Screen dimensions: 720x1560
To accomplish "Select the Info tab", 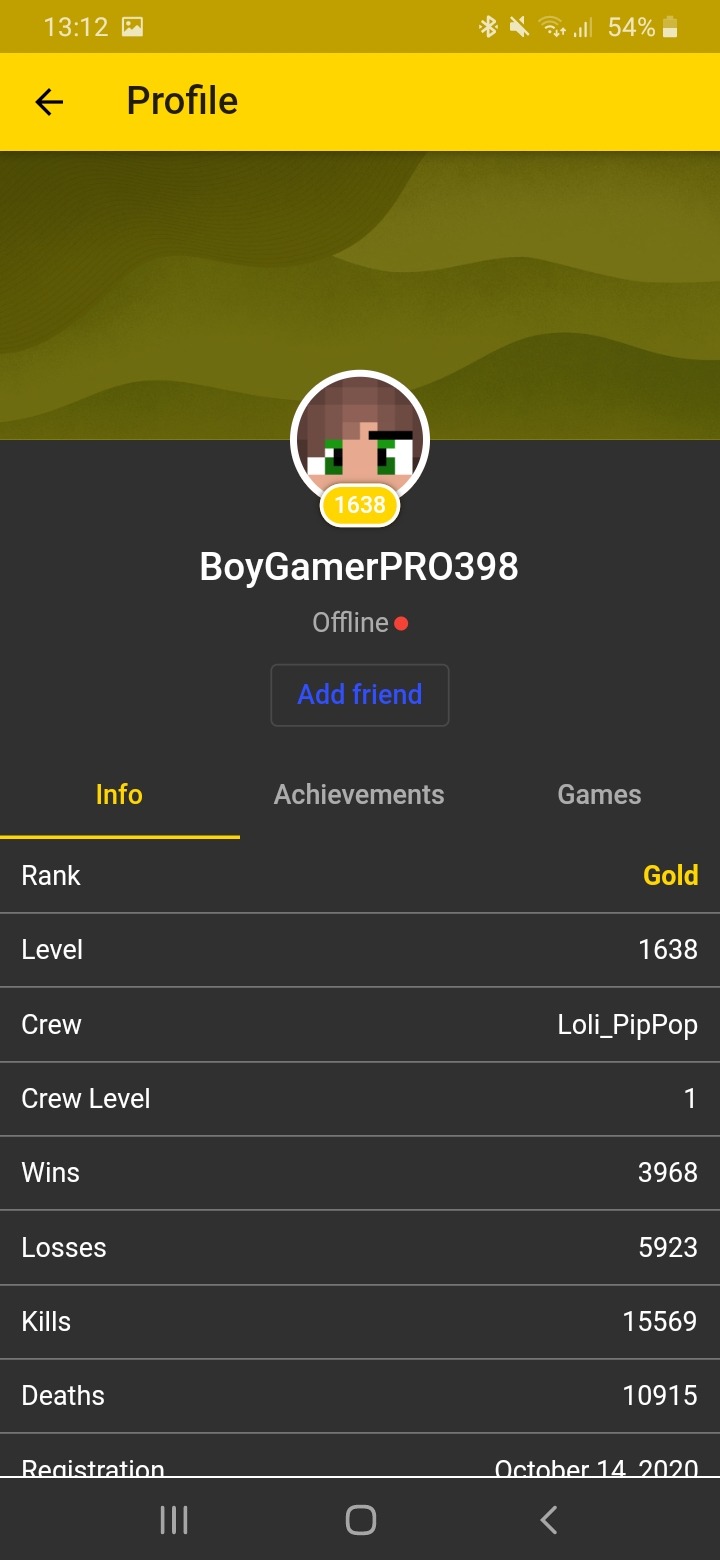I will click(x=119, y=794).
